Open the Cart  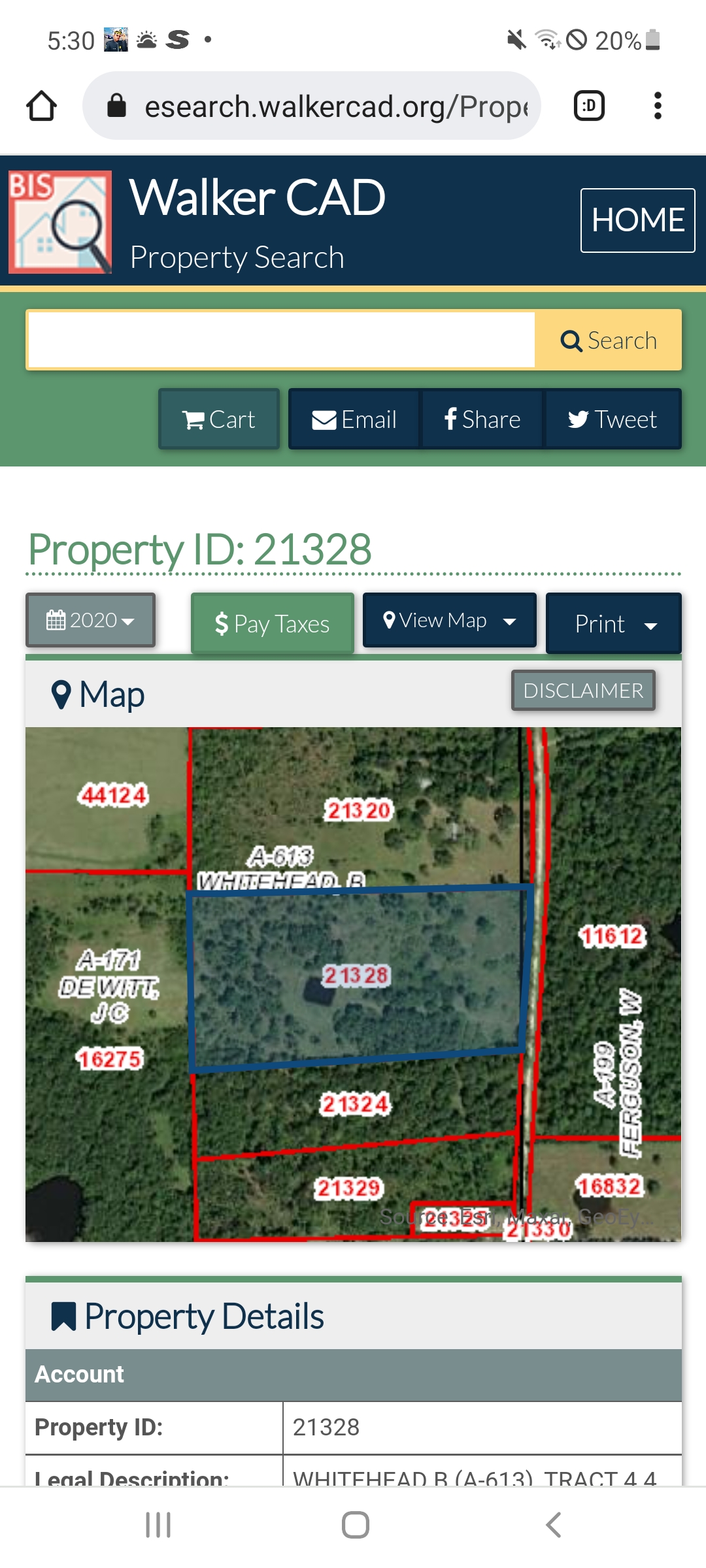pos(219,419)
